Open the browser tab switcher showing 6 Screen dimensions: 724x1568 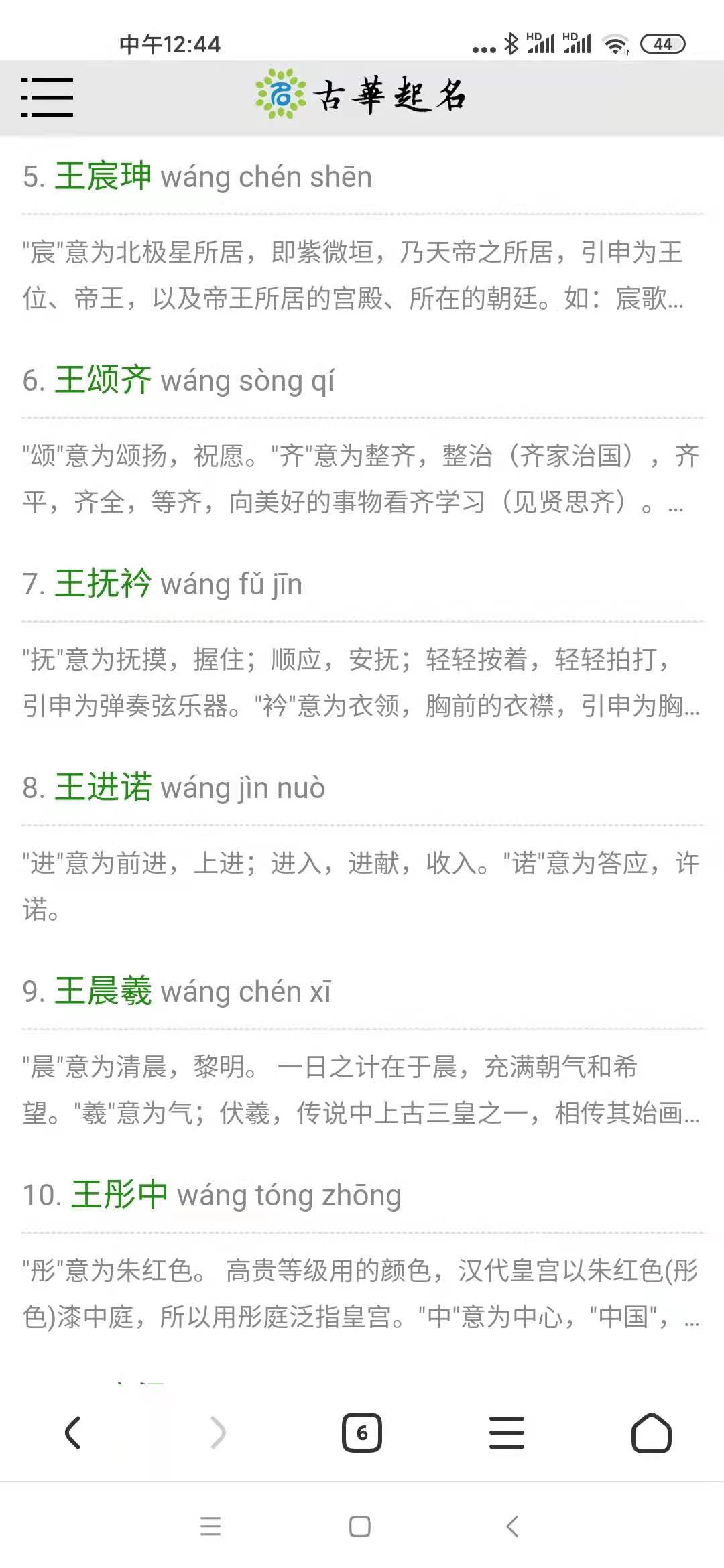[362, 1433]
